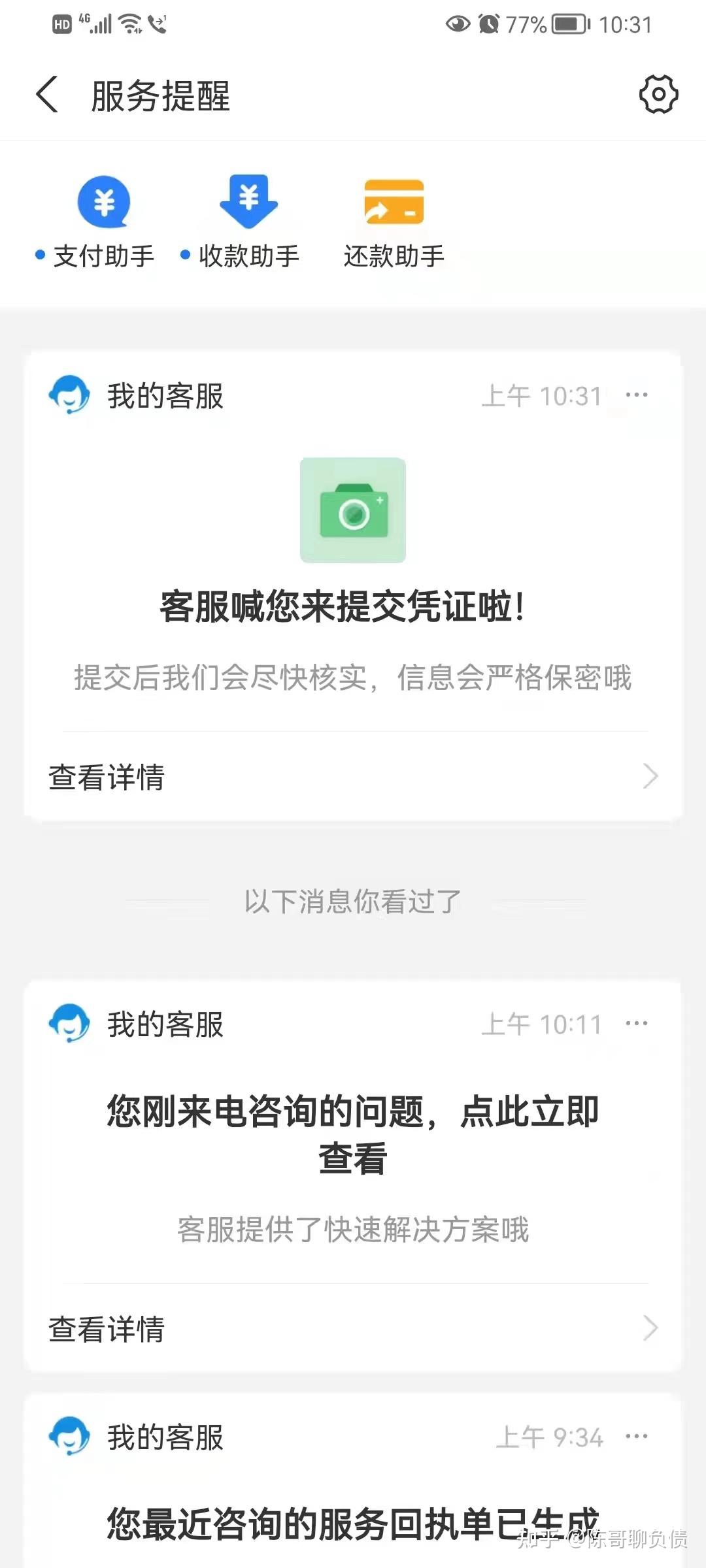Viewport: 706px width, 1568px height.
Task: Open the settings gear icon
Action: pyautogui.click(x=658, y=95)
